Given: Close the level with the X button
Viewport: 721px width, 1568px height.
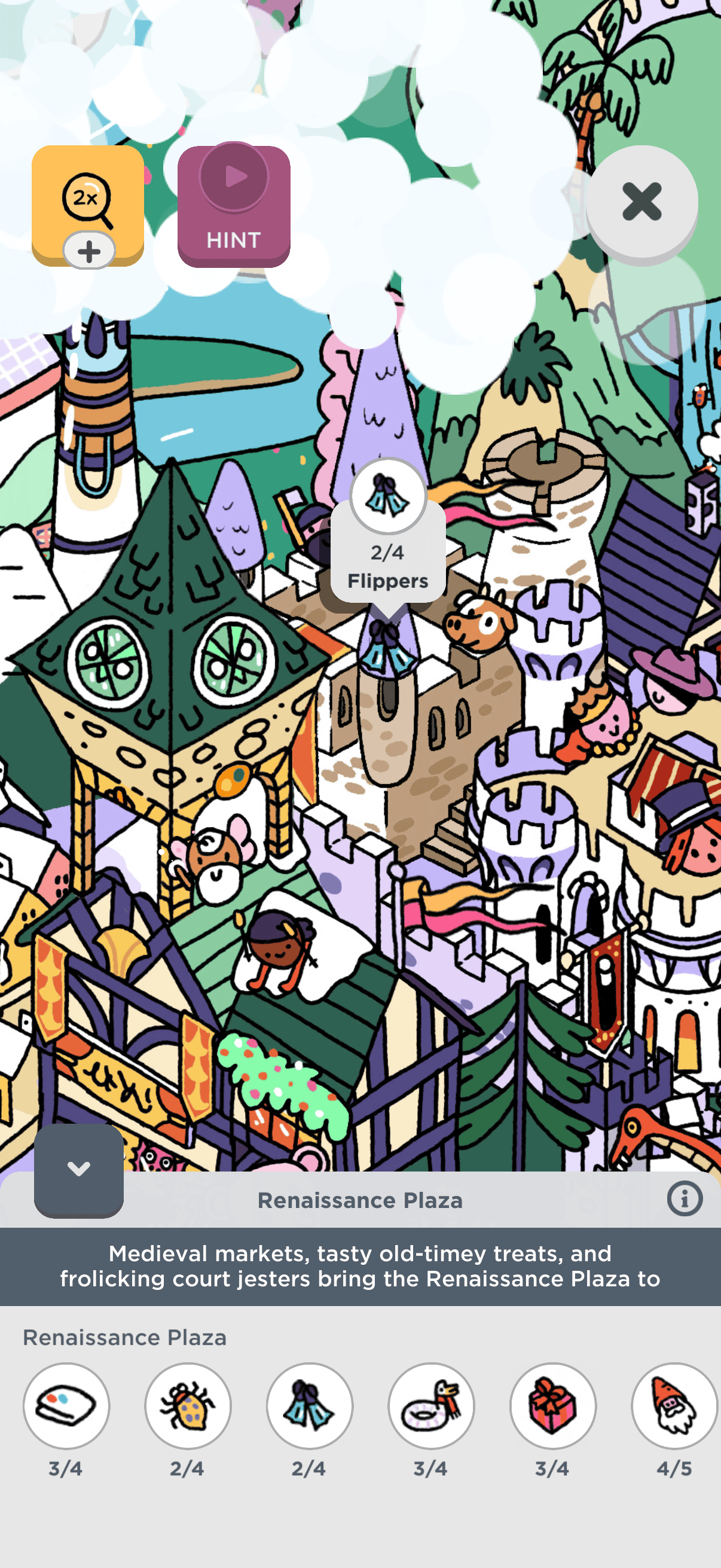Looking at the screenshot, I should (x=641, y=202).
